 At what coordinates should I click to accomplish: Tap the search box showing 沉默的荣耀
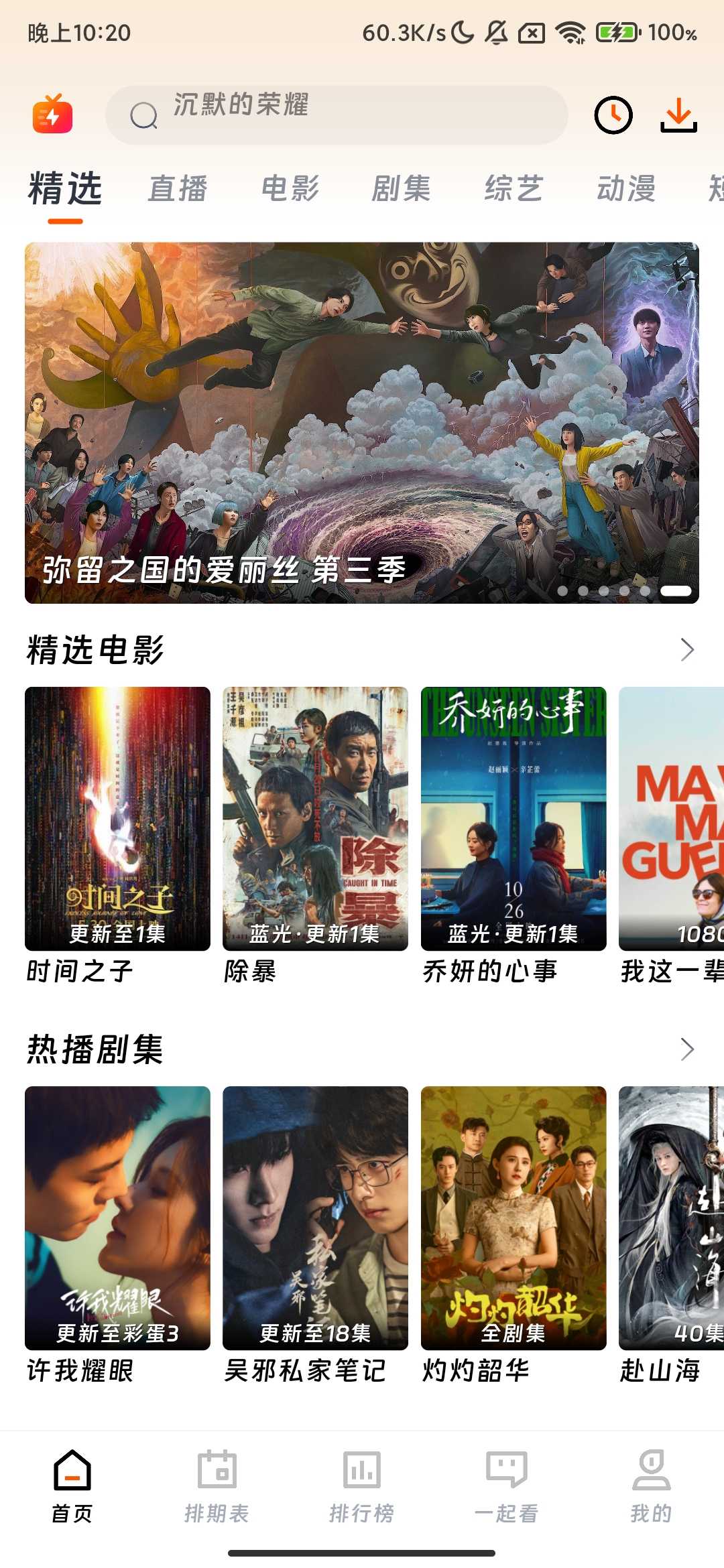pyautogui.click(x=337, y=115)
